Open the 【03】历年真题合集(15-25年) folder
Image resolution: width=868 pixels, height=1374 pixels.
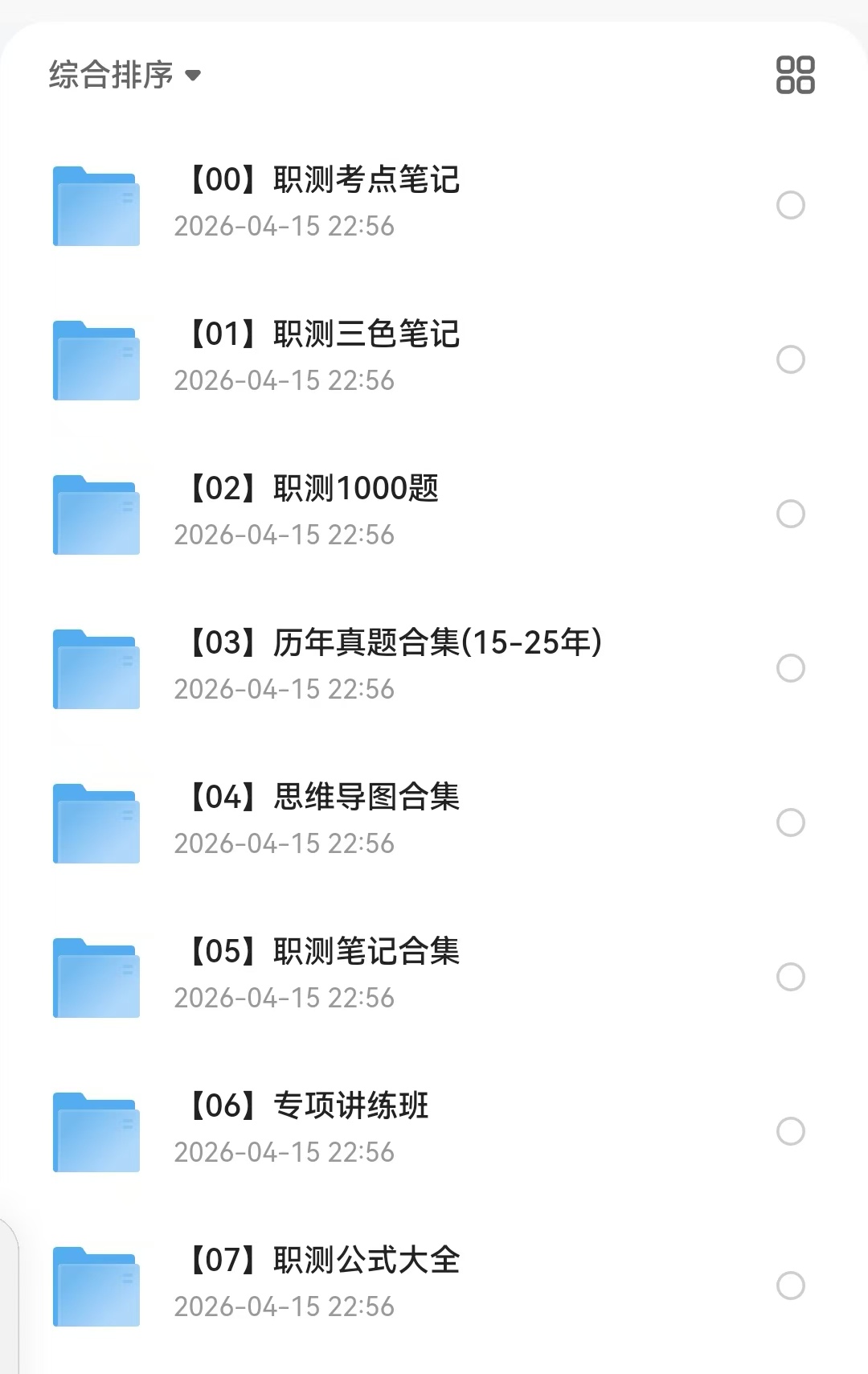[x=395, y=643]
